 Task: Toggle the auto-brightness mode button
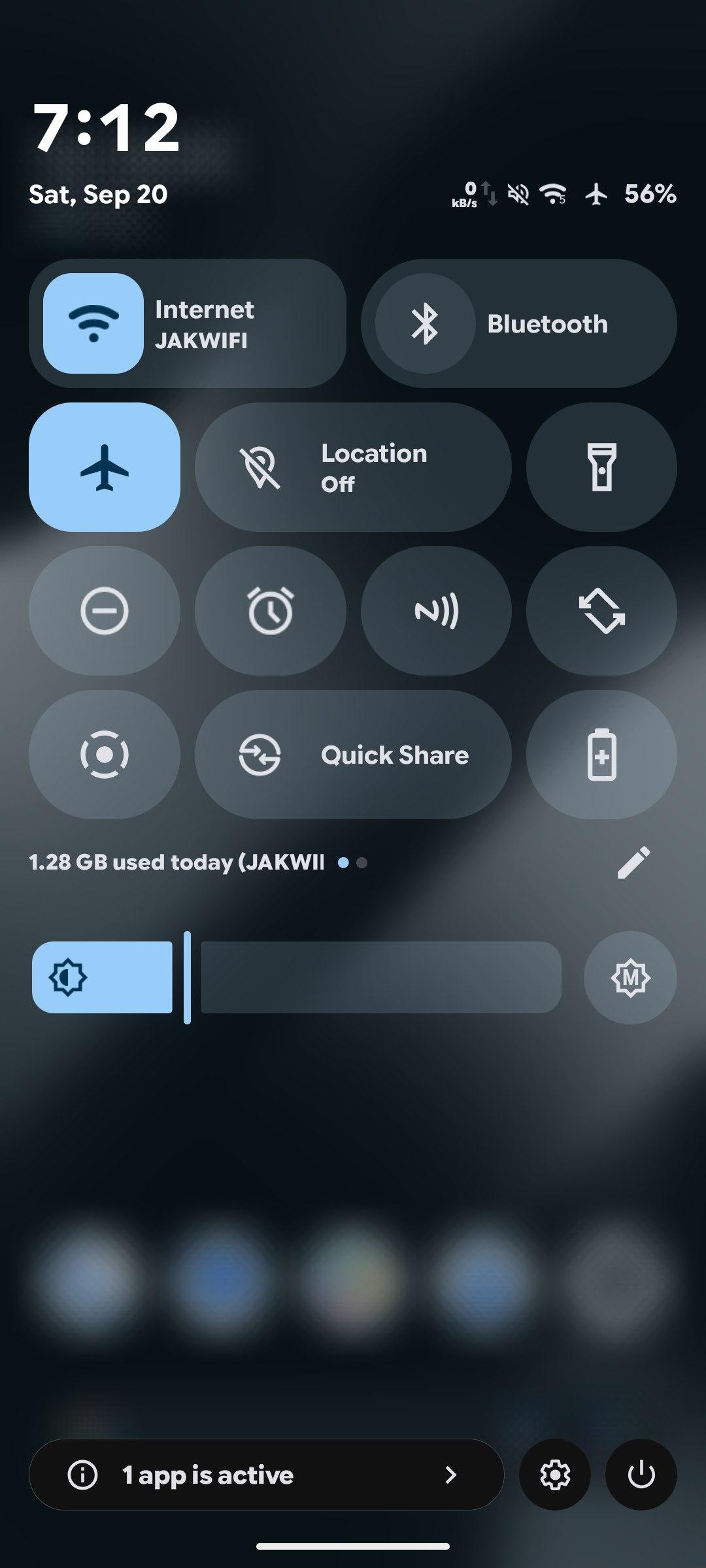[630, 977]
